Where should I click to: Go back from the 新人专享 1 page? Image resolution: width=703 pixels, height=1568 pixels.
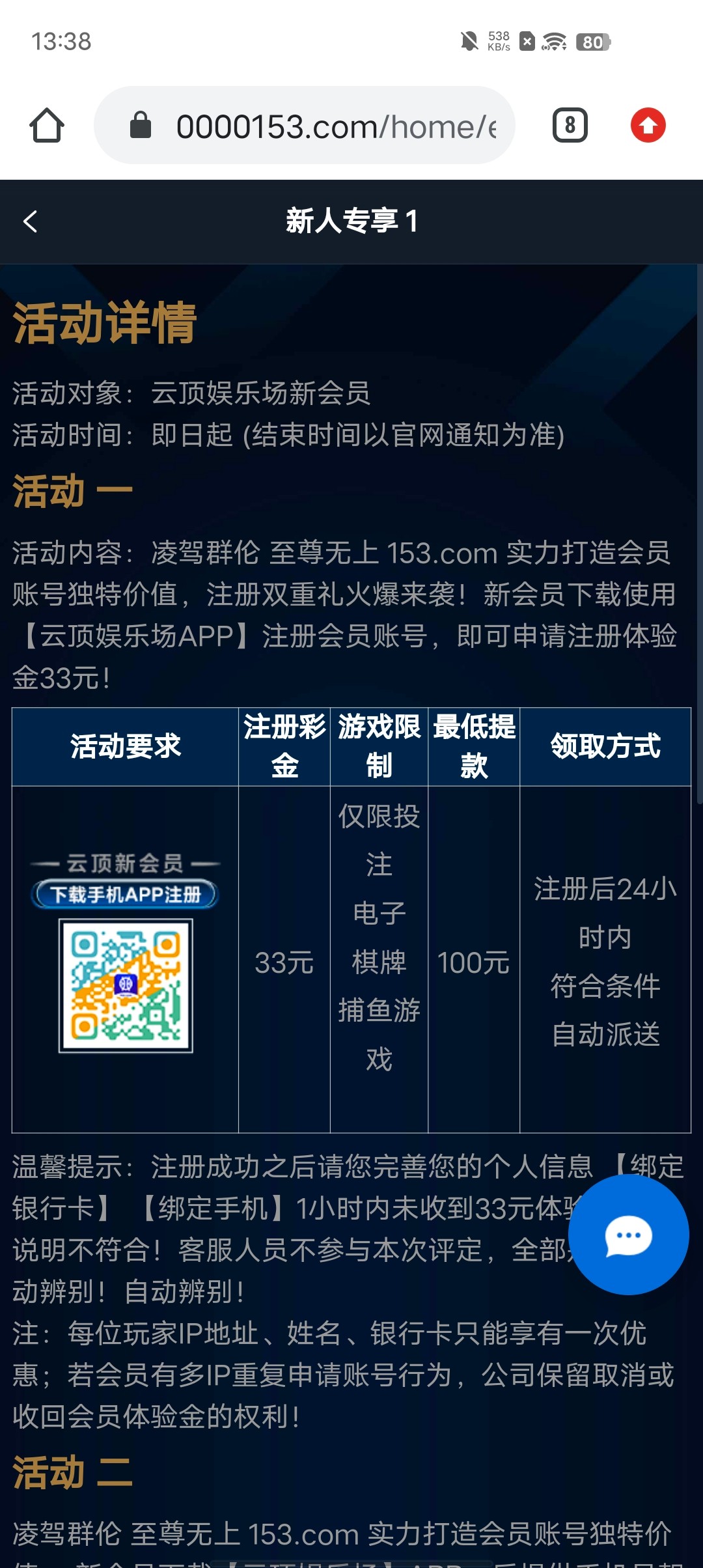coord(31,221)
